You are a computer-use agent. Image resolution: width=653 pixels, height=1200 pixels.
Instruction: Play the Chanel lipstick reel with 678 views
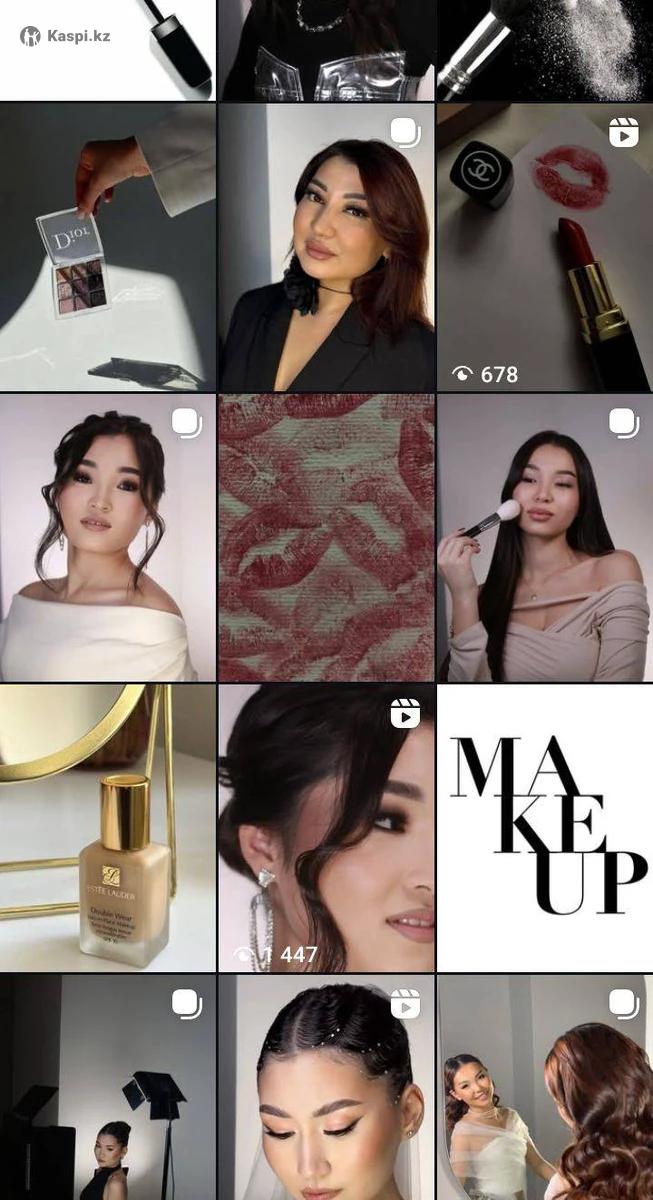point(544,247)
